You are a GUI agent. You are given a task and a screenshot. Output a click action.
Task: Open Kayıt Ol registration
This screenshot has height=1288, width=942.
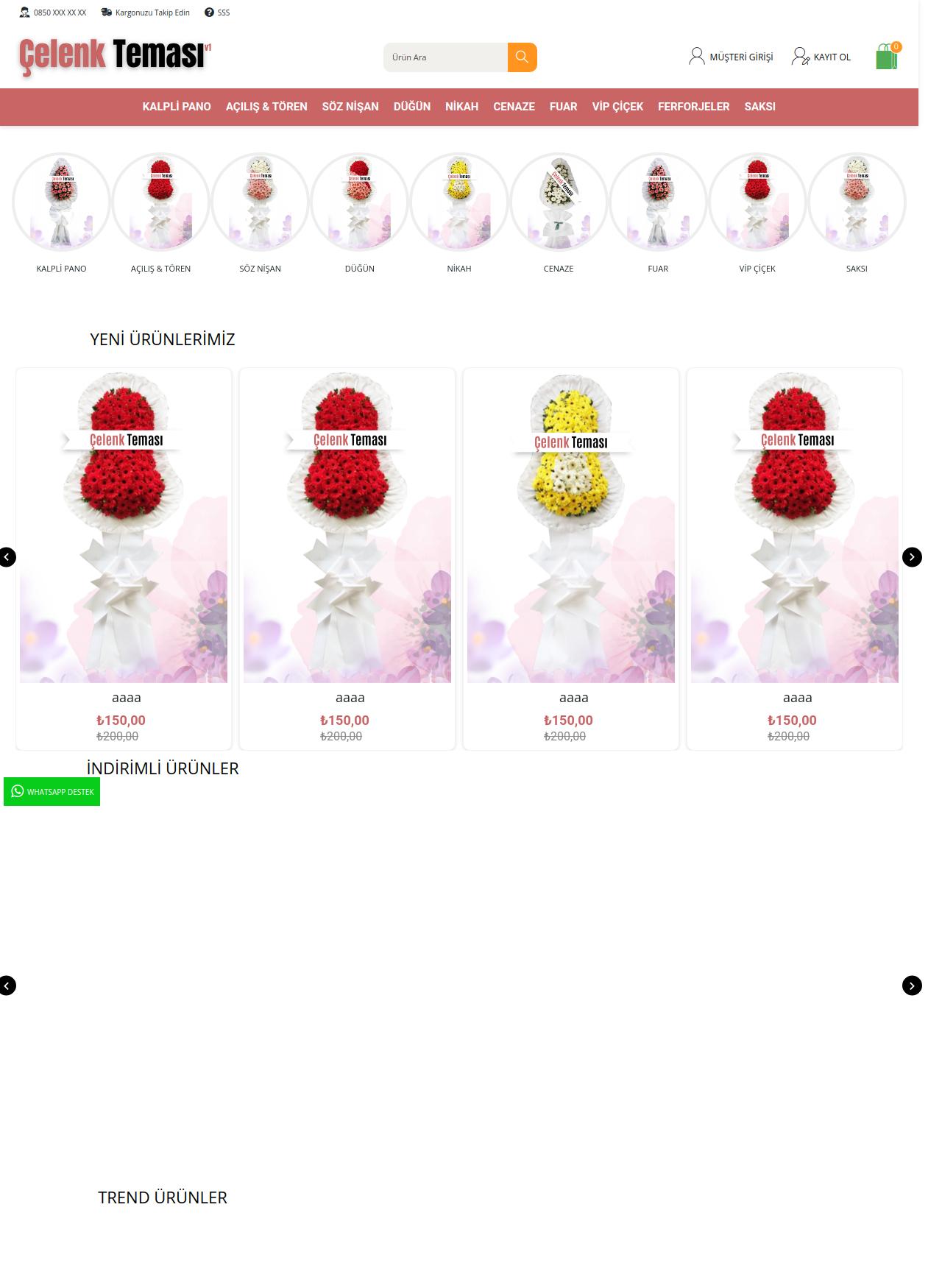821,57
